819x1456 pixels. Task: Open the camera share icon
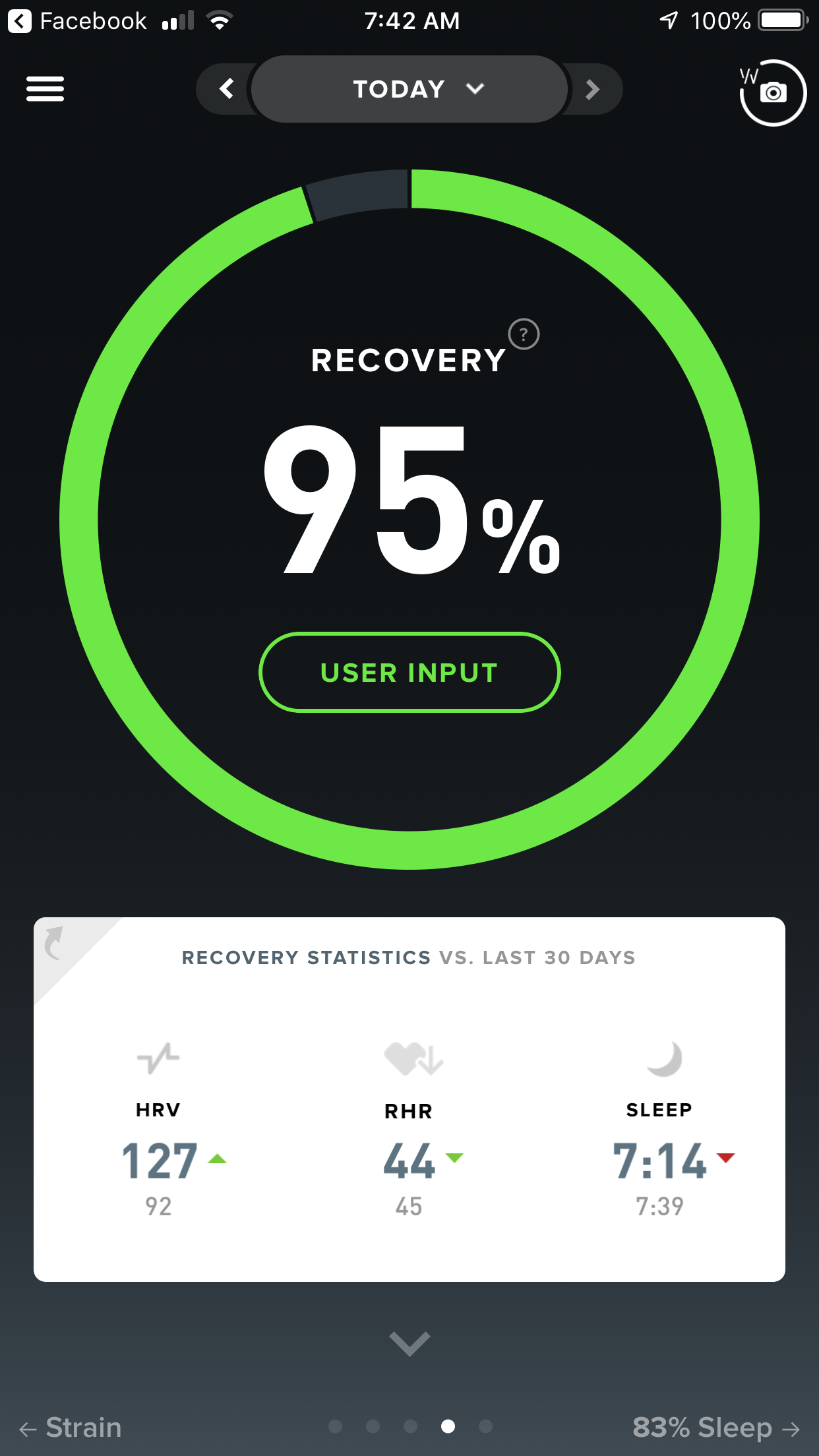(x=773, y=93)
